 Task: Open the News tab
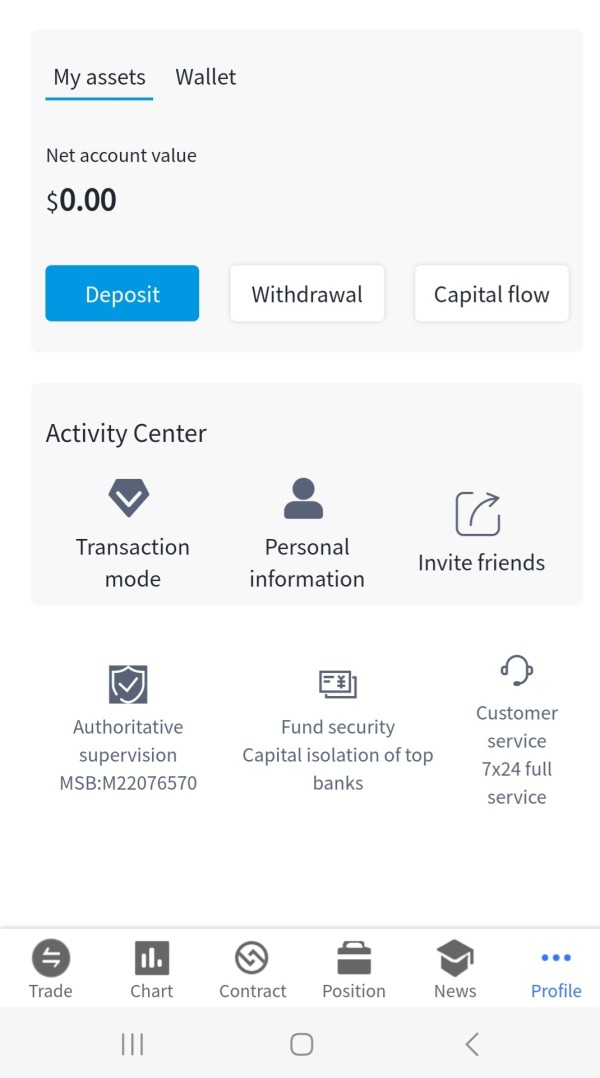(x=455, y=969)
